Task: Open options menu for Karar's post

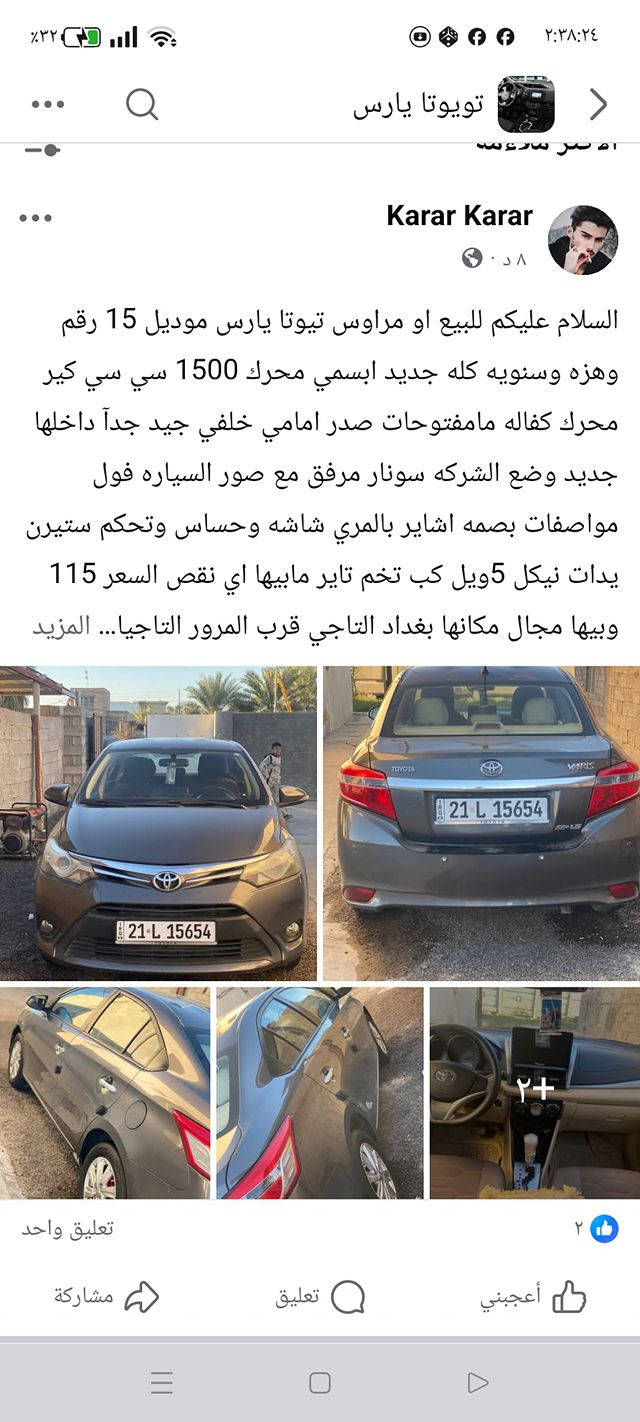Action: point(35,218)
